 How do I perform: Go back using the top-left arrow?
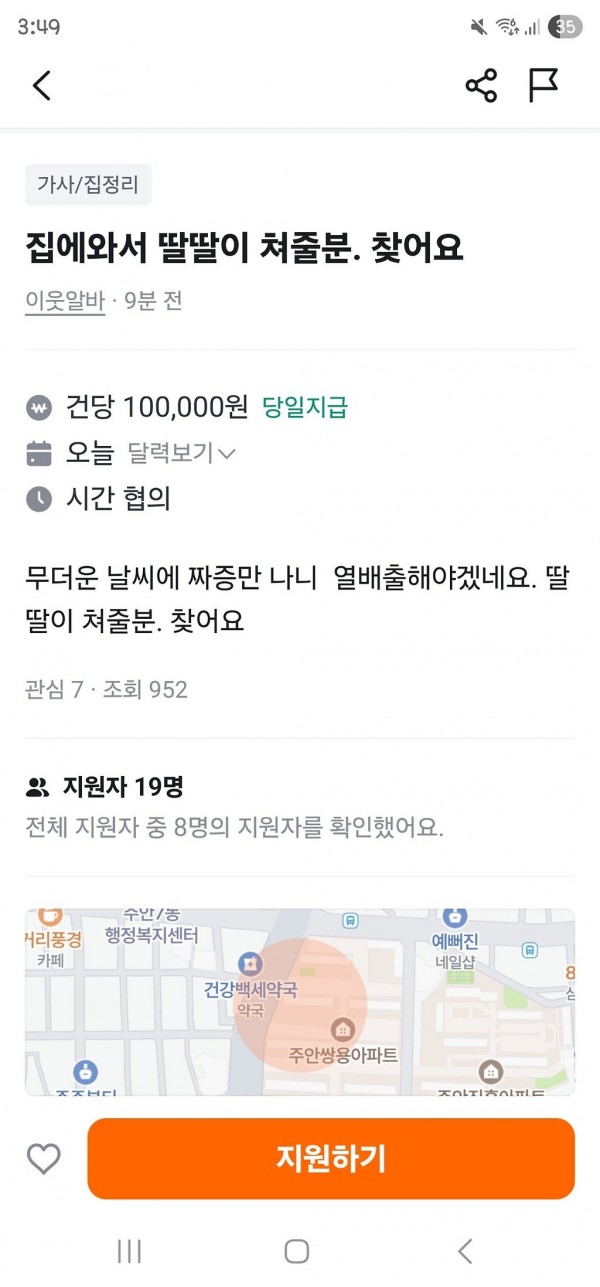click(x=41, y=86)
